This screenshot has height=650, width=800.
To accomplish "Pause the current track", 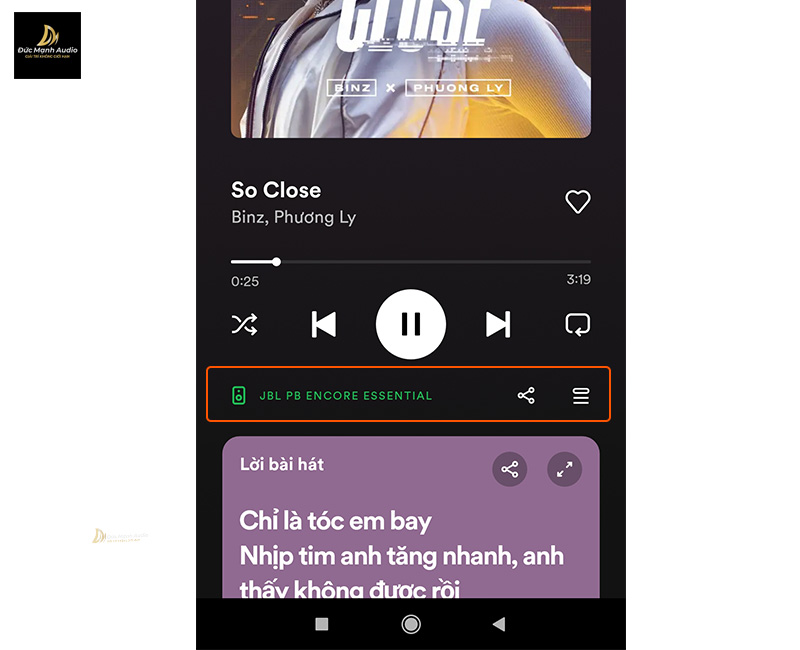I will 410,324.
